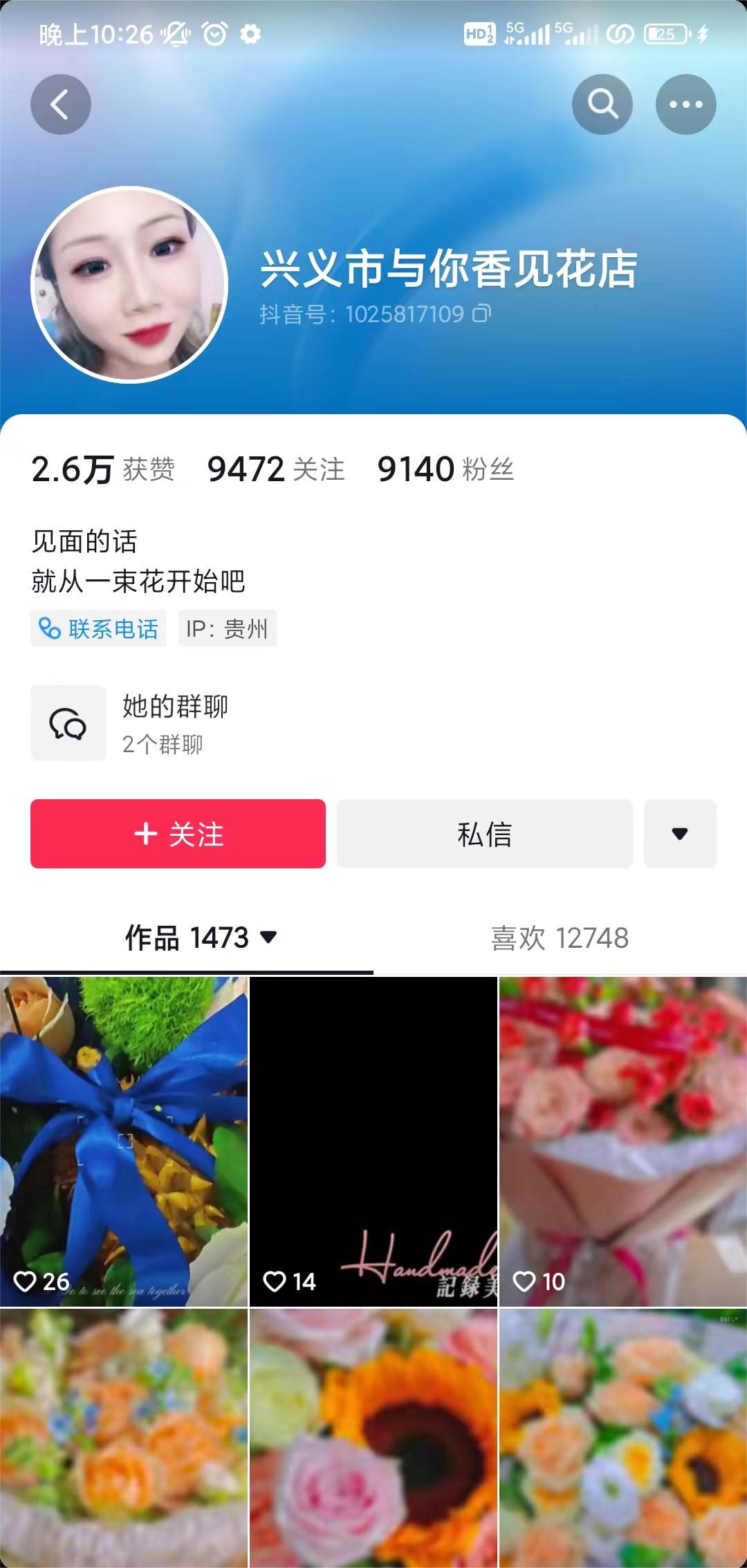Open the 9140 粉丝 followers list
747x1568 pixels.
(445, 469)
